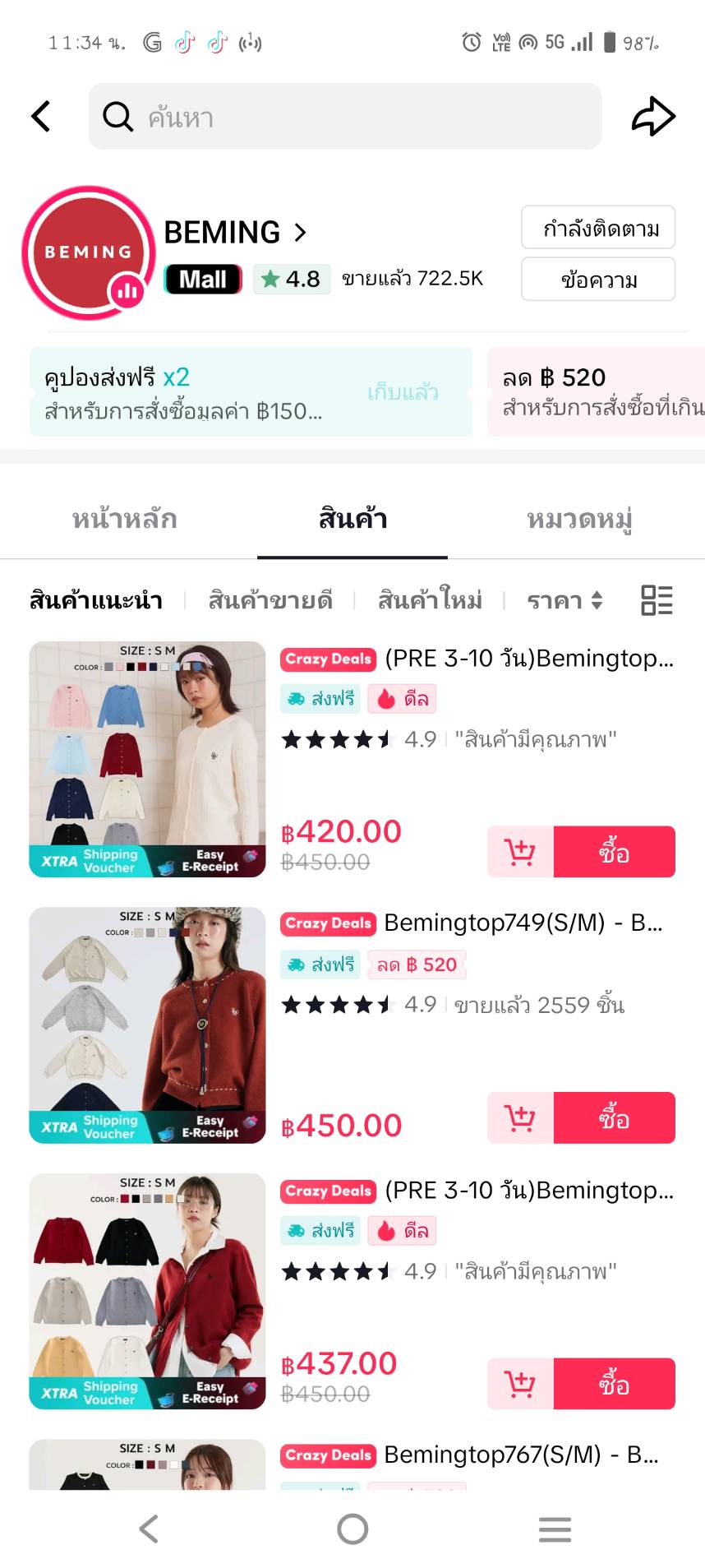Show สินค้าใหม่ new products

pyautogui.click(x=429, y=600)
